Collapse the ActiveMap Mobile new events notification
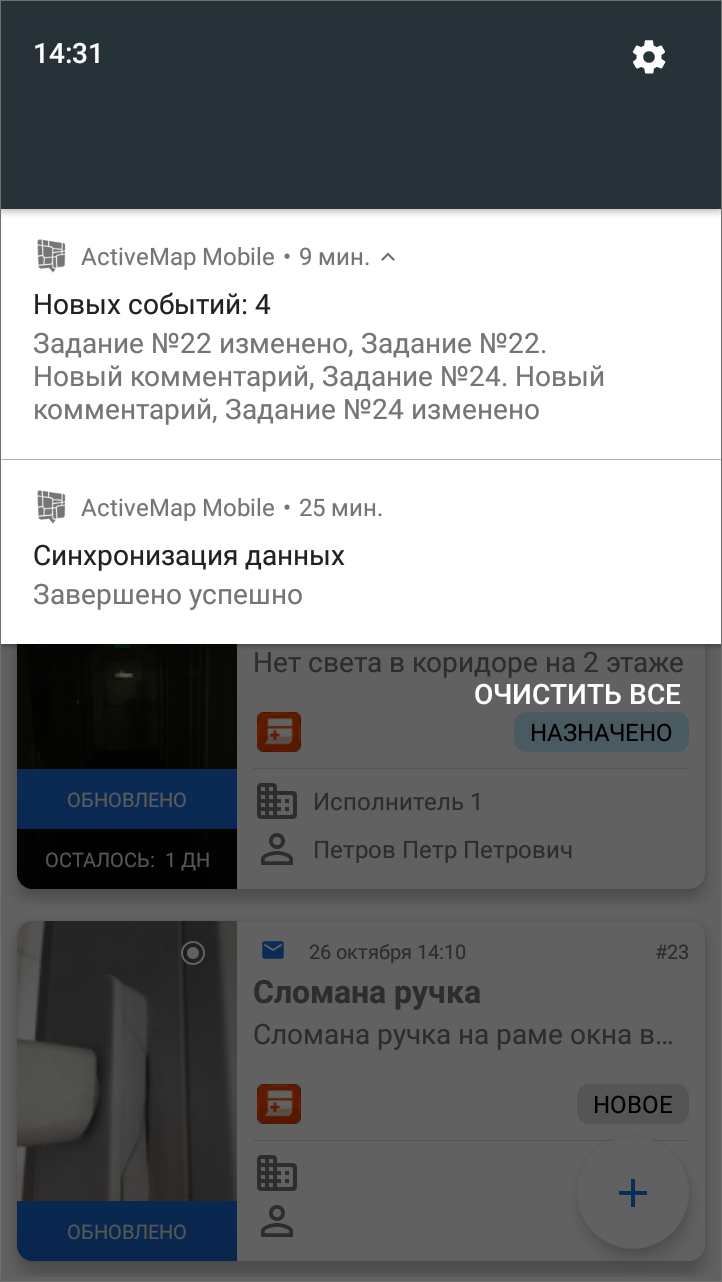Image resolution: width=722 pixels, height=1282 pixels. pos(389,258)
